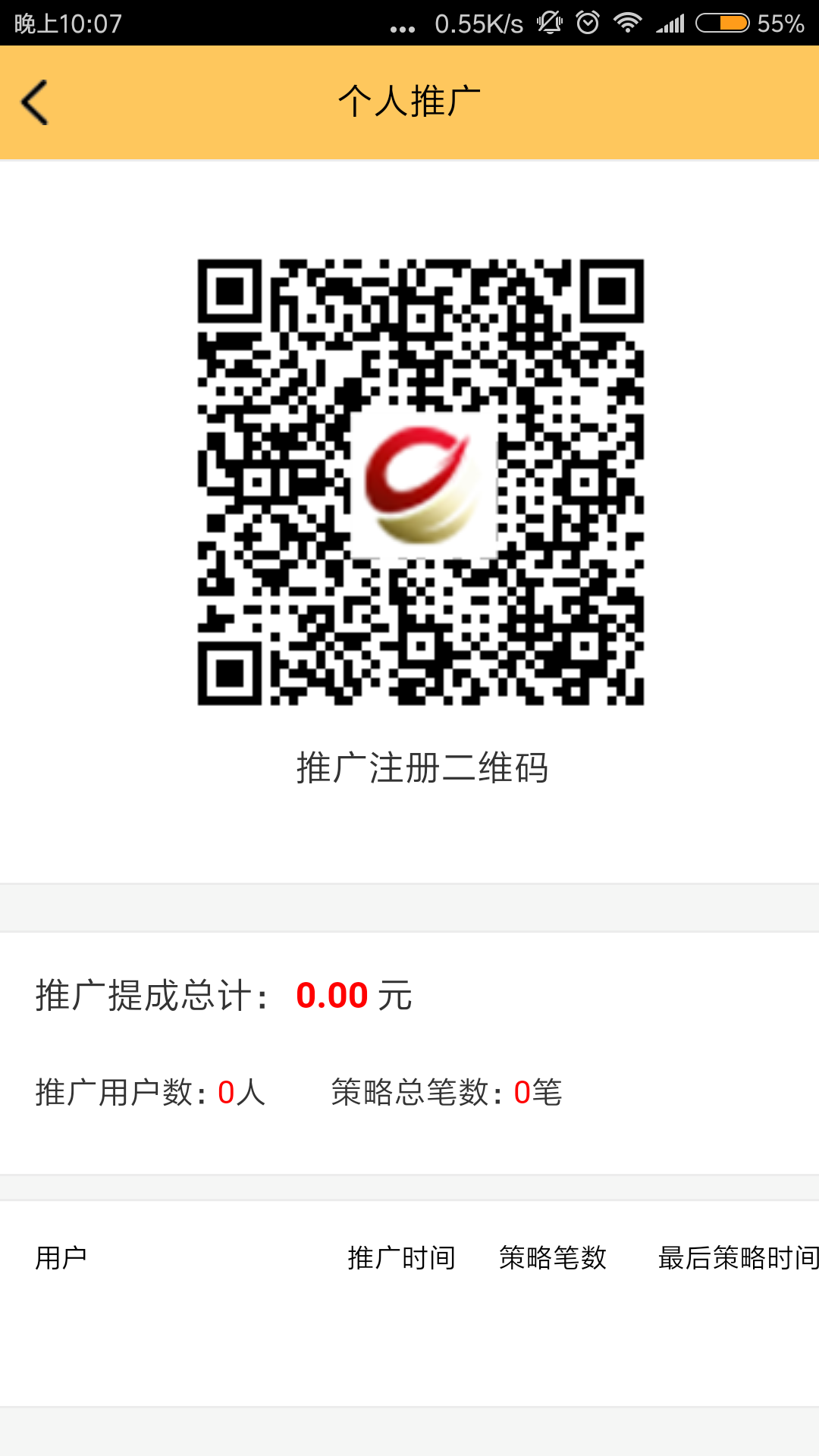Go back from the 个人推广 page
The image size is (819, 1456).
pos(35,102)
